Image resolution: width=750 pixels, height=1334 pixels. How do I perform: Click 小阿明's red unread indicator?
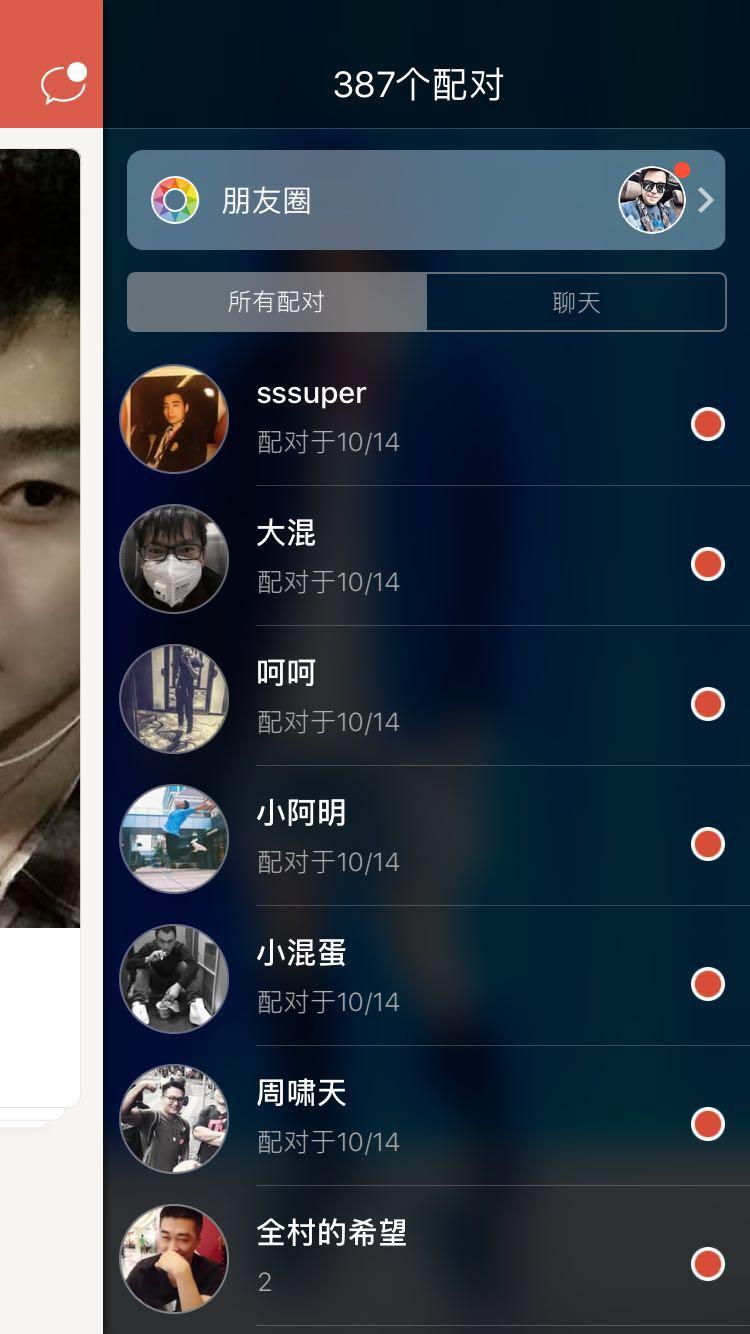[707, 844]
